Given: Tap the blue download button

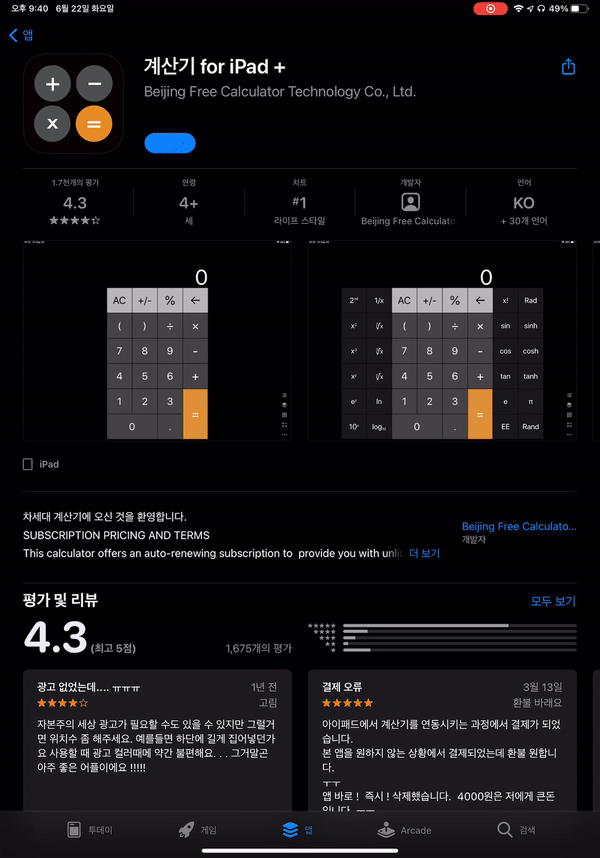Looking at the screenshot, I should (169, 143).
